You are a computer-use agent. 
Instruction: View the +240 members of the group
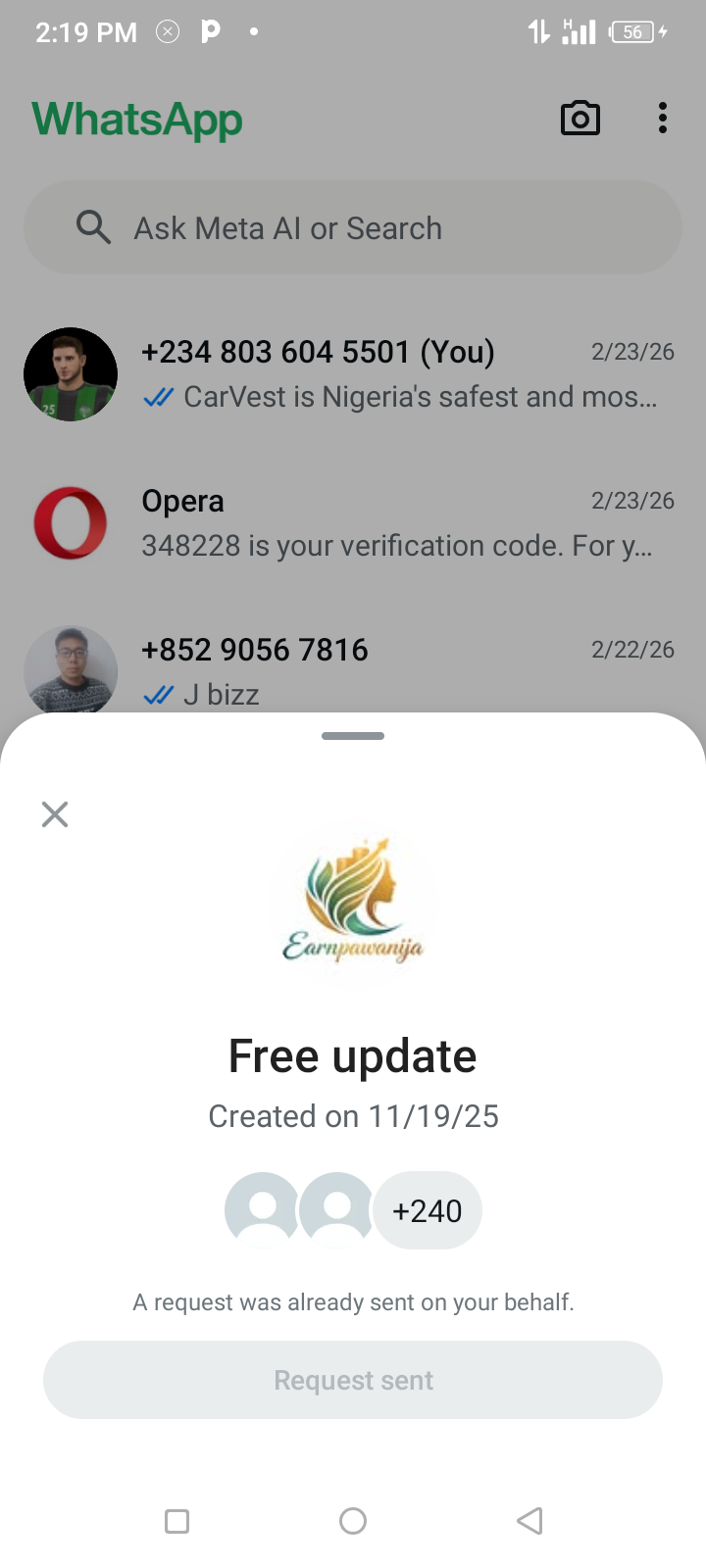(427, 1211)
